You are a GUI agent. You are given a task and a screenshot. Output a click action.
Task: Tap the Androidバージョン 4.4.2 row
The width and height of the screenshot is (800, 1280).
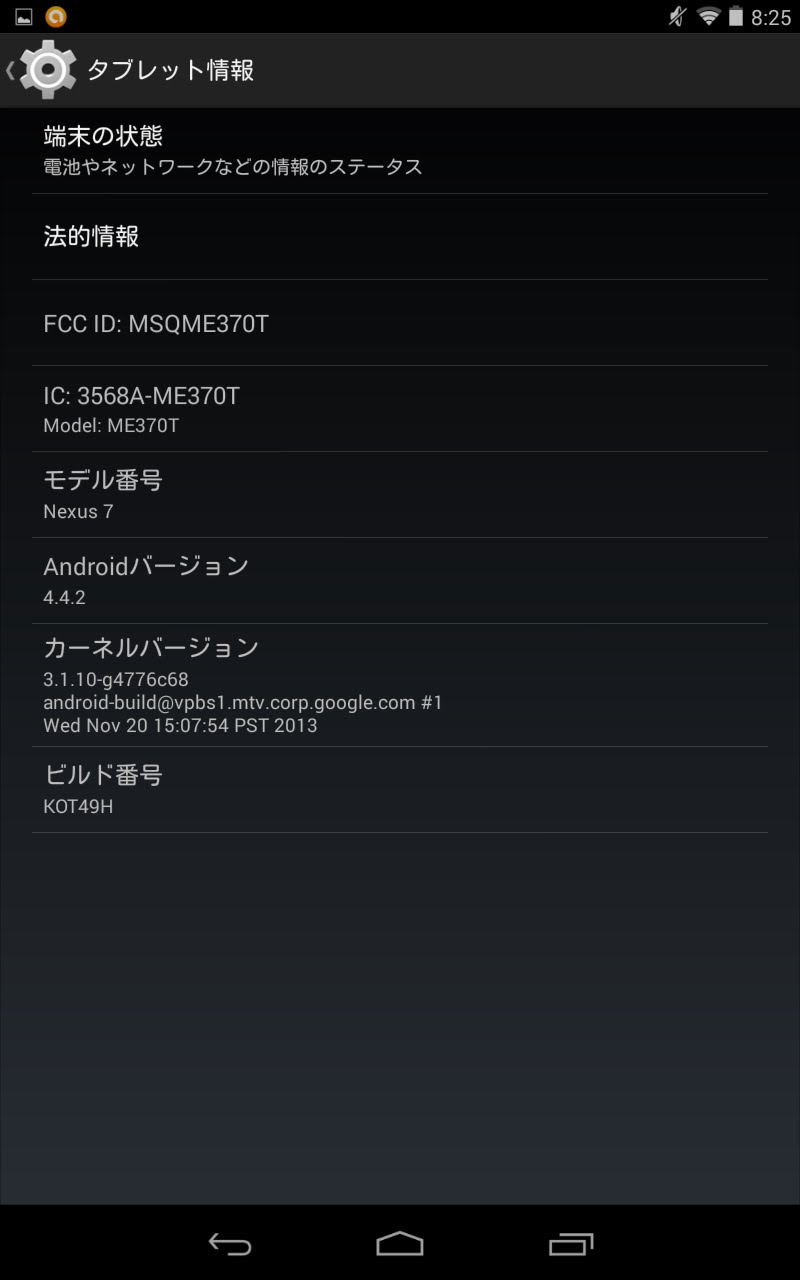click(400, 581)
